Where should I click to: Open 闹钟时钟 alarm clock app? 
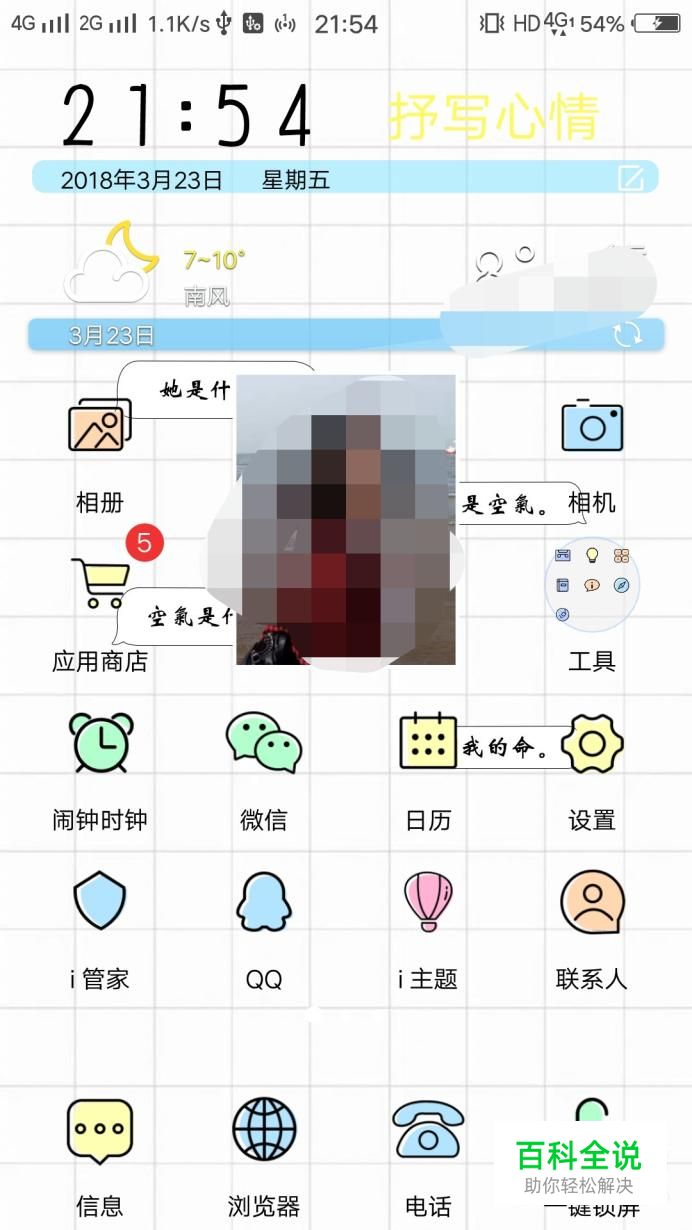[x=100, y=743]
